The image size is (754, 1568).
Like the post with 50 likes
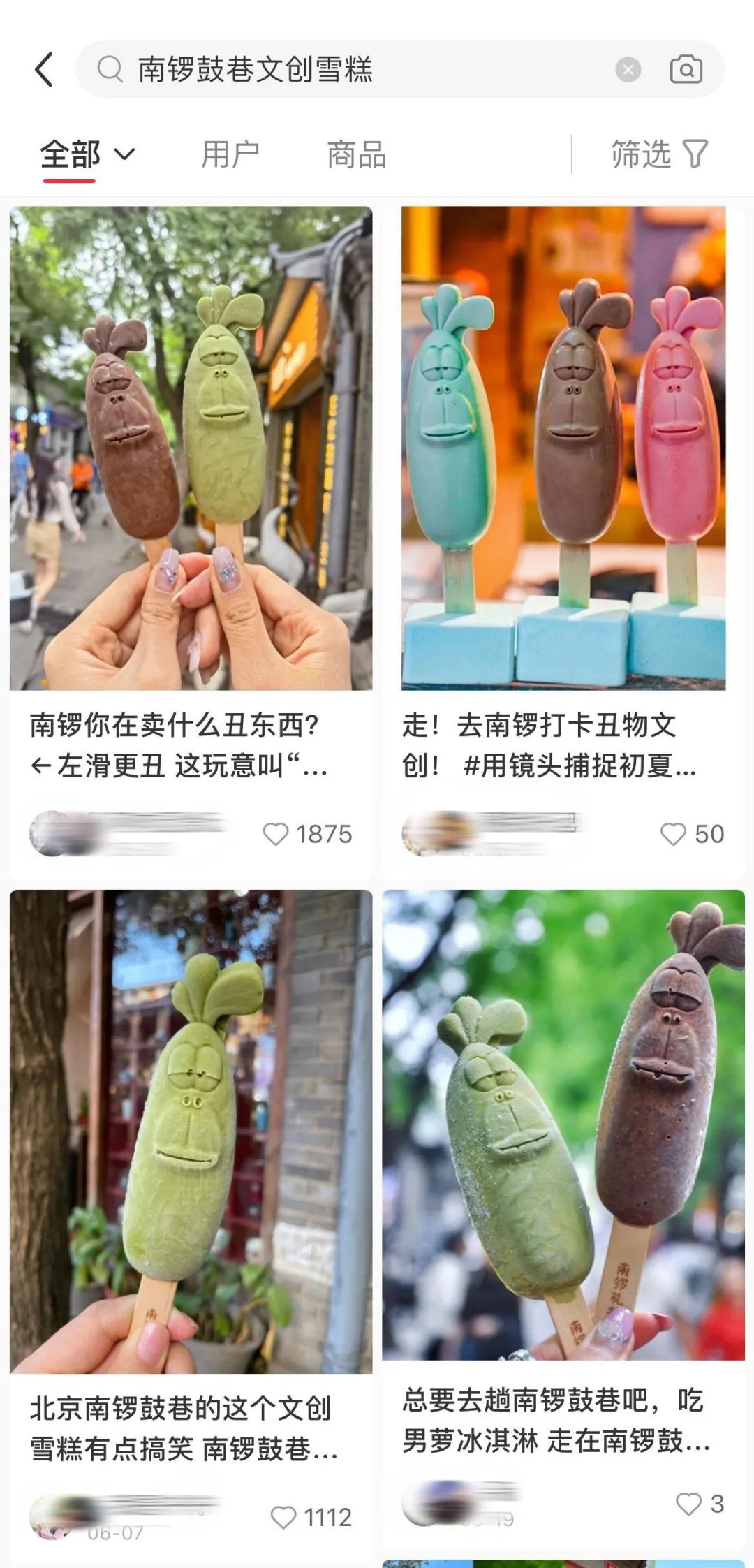[x=673, y=834]
